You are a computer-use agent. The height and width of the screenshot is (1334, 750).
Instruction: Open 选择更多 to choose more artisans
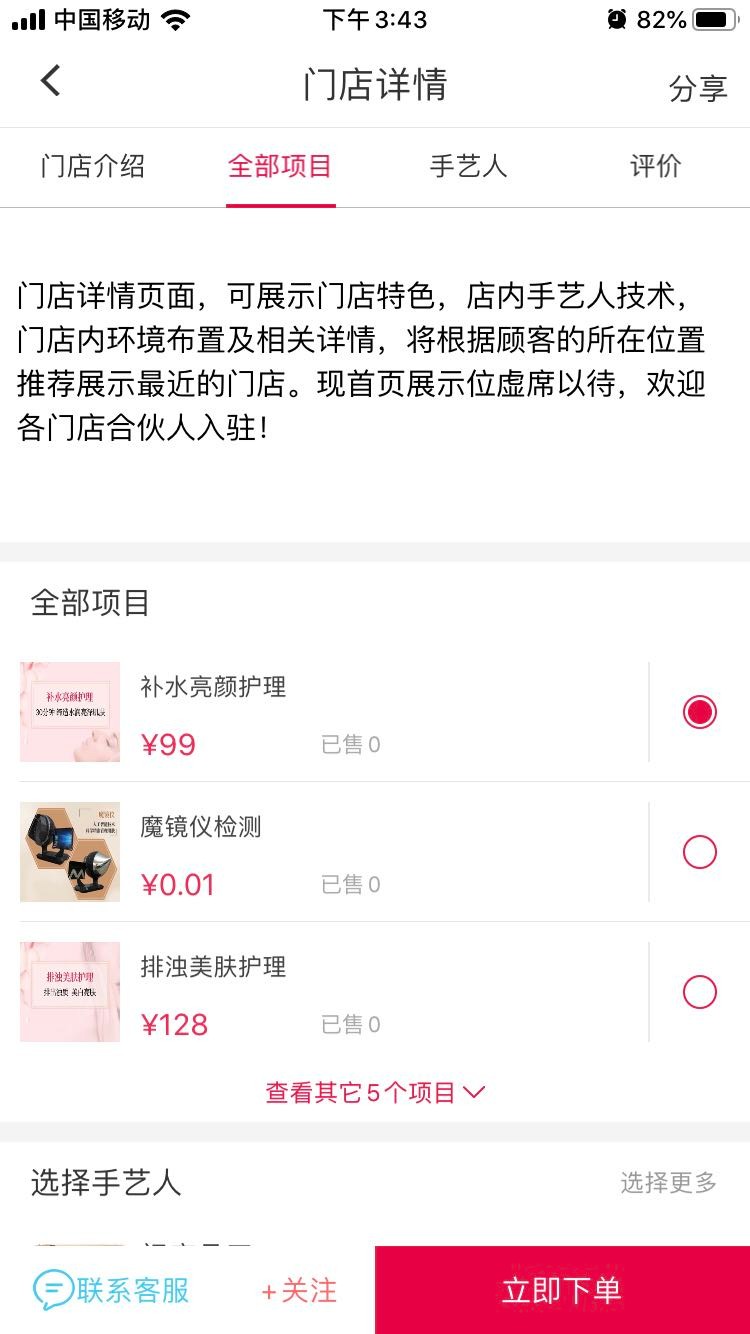pyautogui.click(x=669, y=1184)
